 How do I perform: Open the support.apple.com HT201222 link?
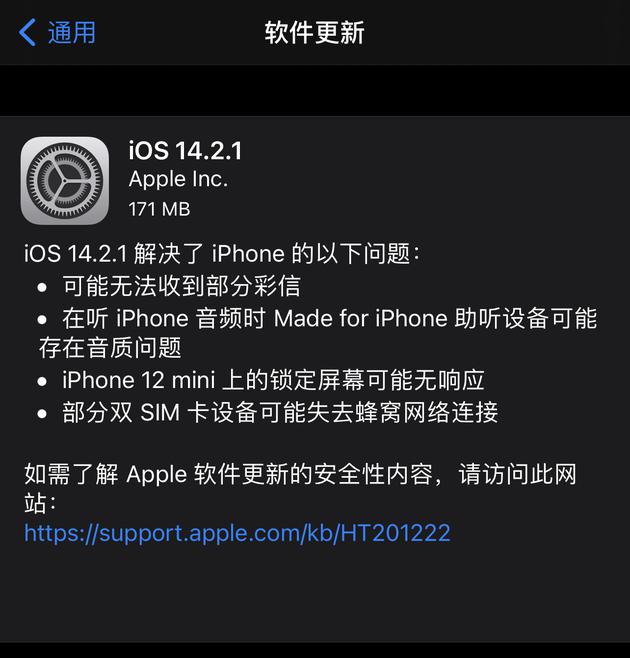tap(237, 532)
